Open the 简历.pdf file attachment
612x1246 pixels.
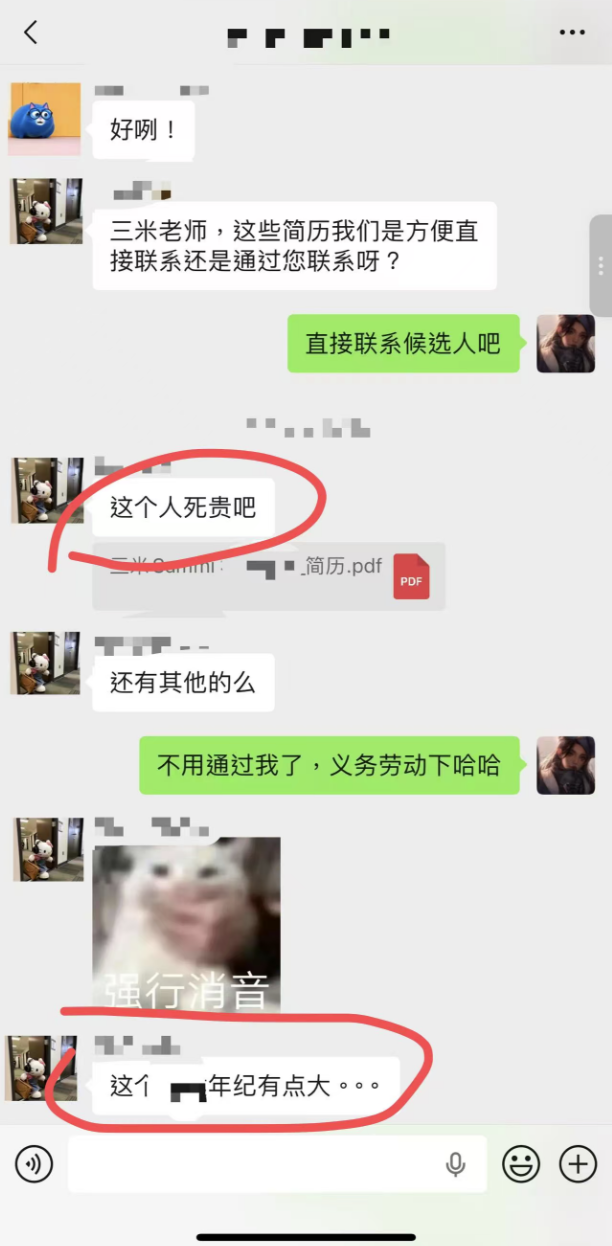(x=268, y=577)
